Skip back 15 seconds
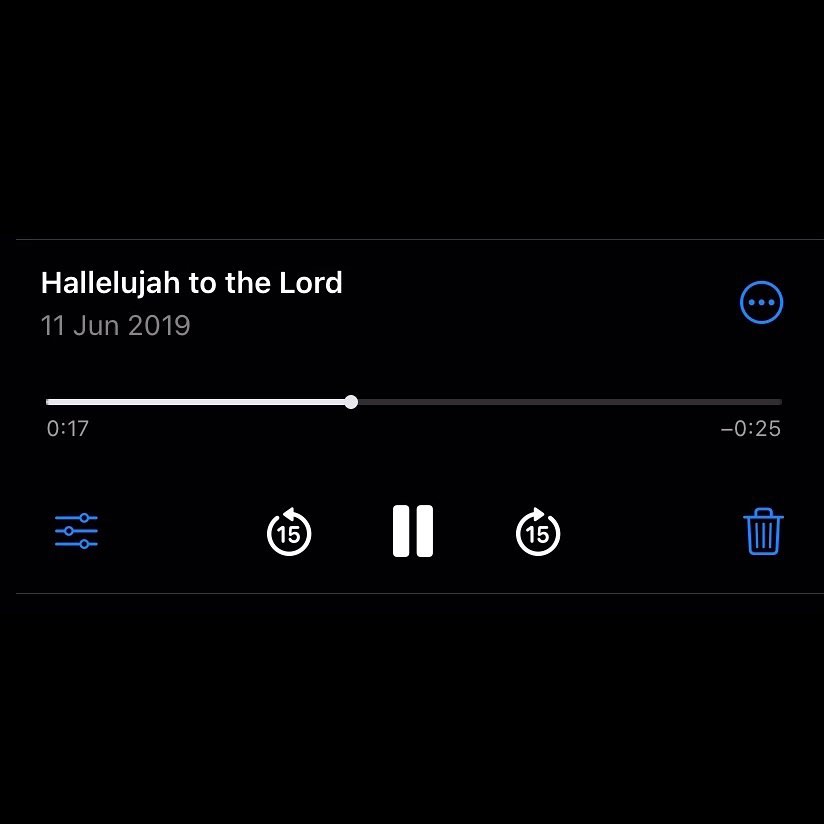This screenshot has height=824, width=824. (289, 532)
